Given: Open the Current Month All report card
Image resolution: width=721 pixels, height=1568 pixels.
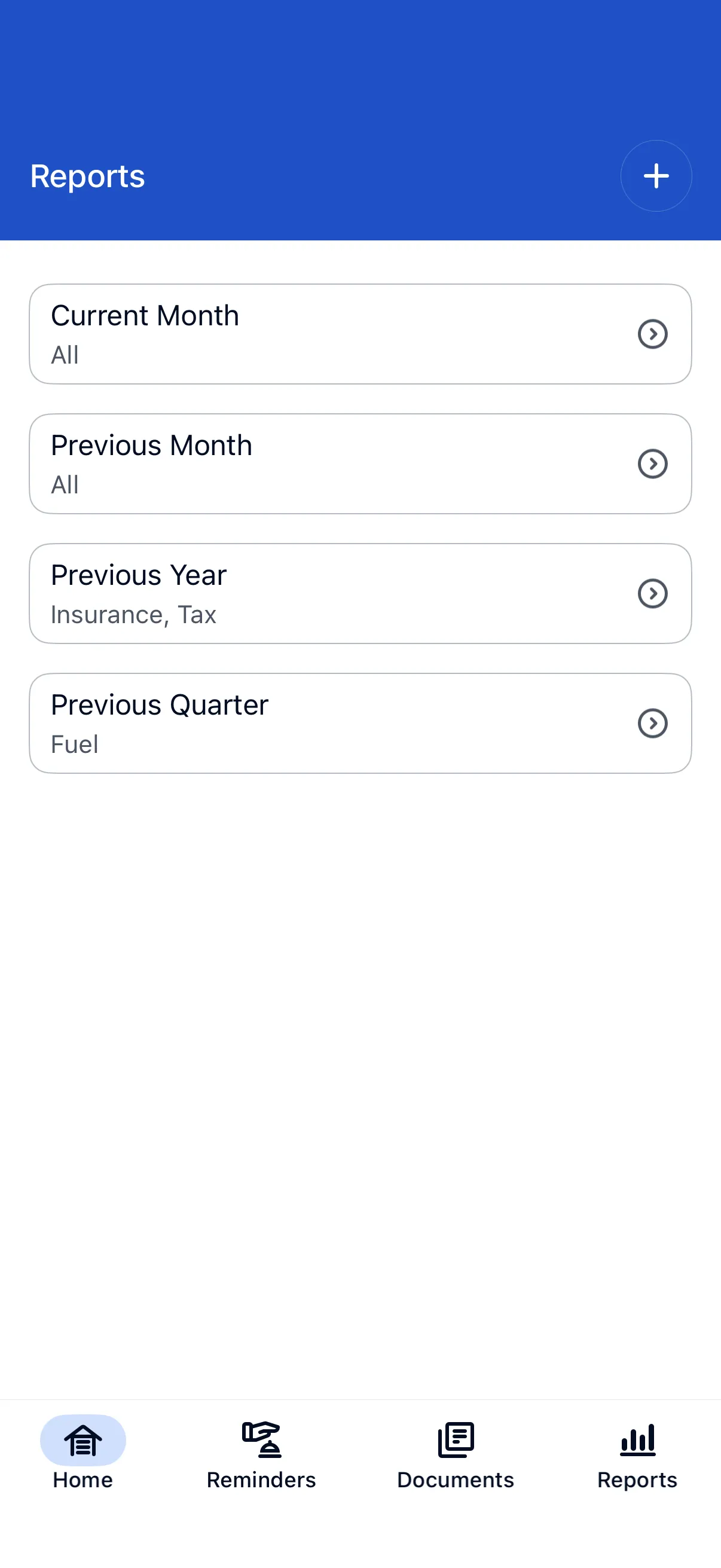Looking at the screenshot, I should tap(361, 334).
